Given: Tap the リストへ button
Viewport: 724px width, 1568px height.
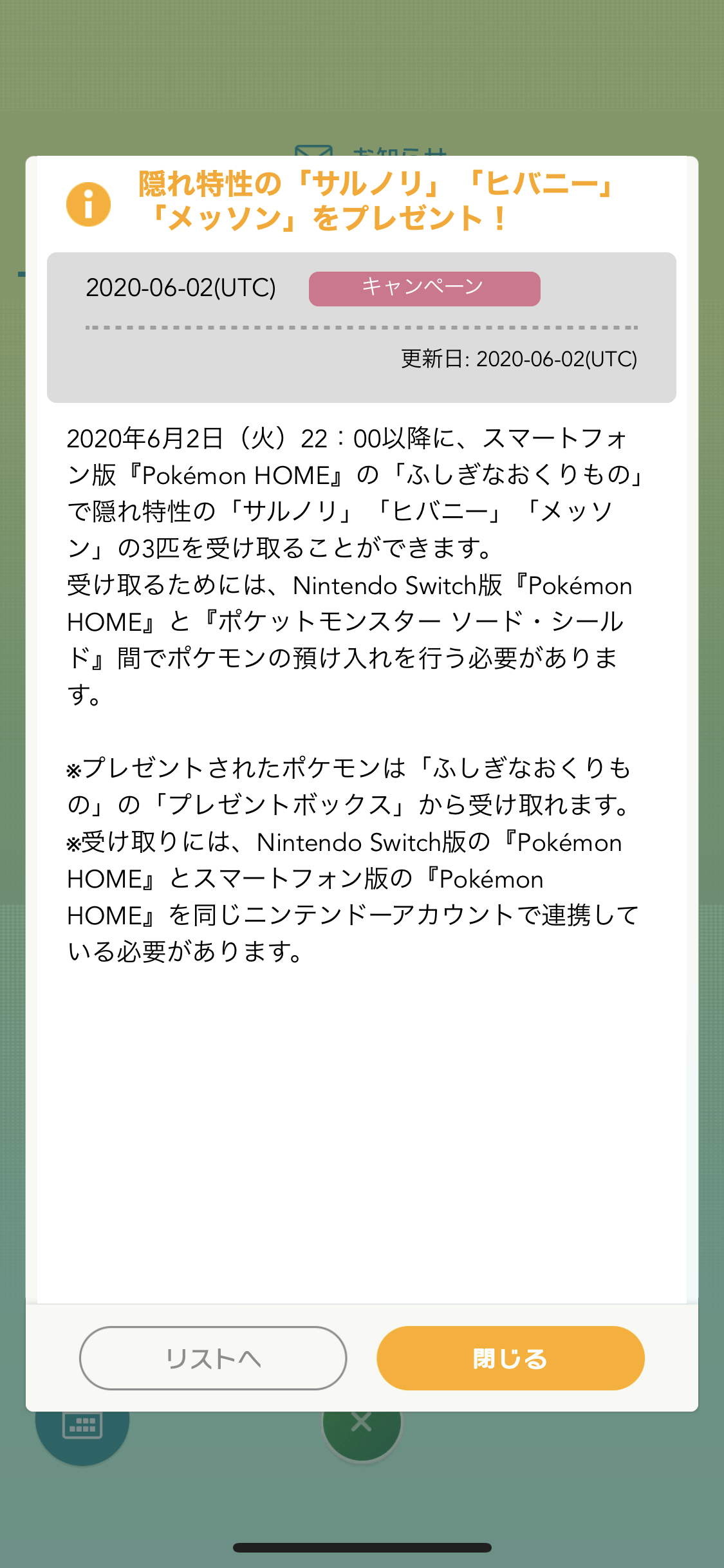Looking at the screenshot, I should pos(213,1358).
